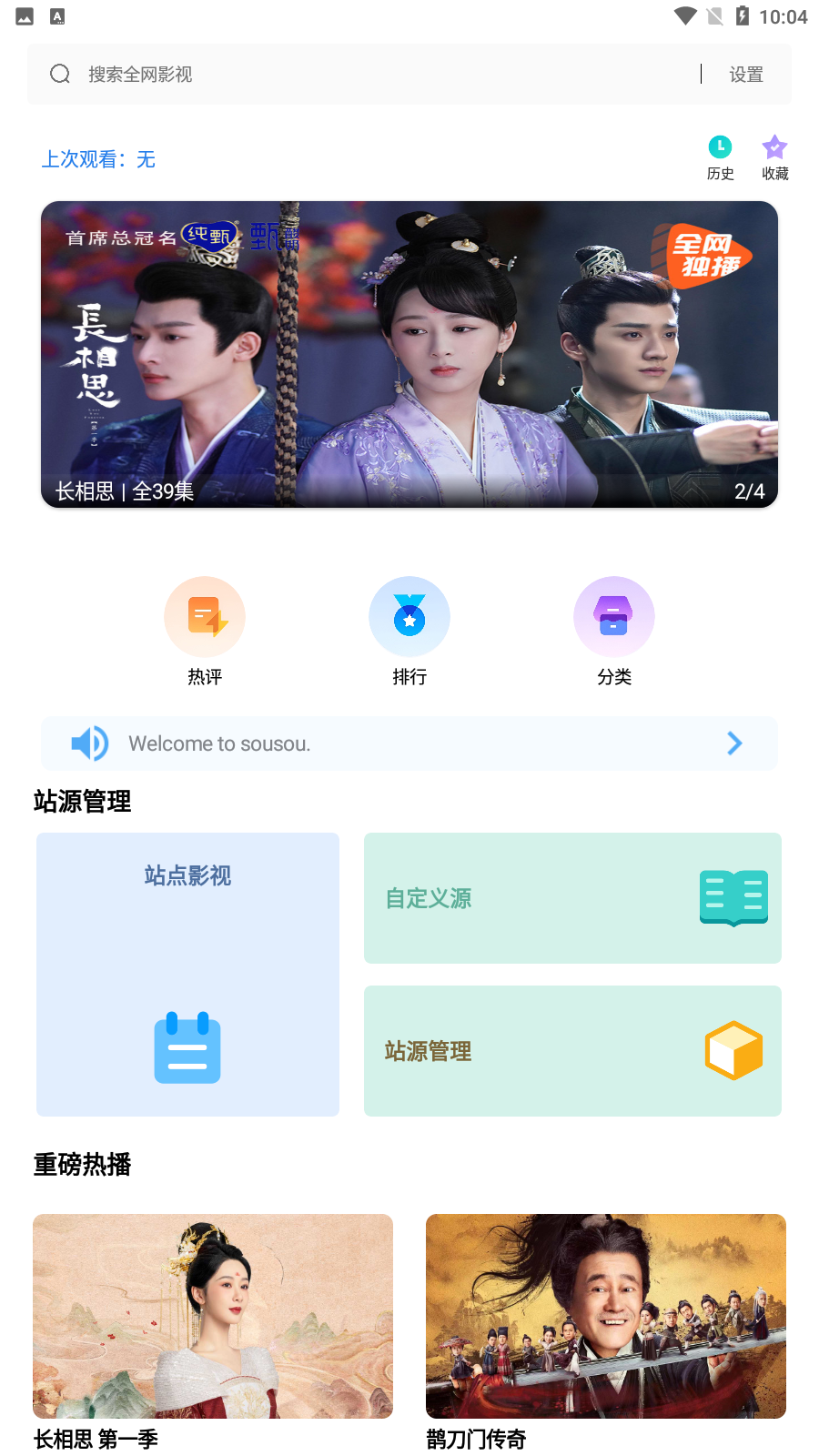Open favorites via the 收藏 star icon
This screenshot has height=1456, width=819.
[x=774, y=147]
